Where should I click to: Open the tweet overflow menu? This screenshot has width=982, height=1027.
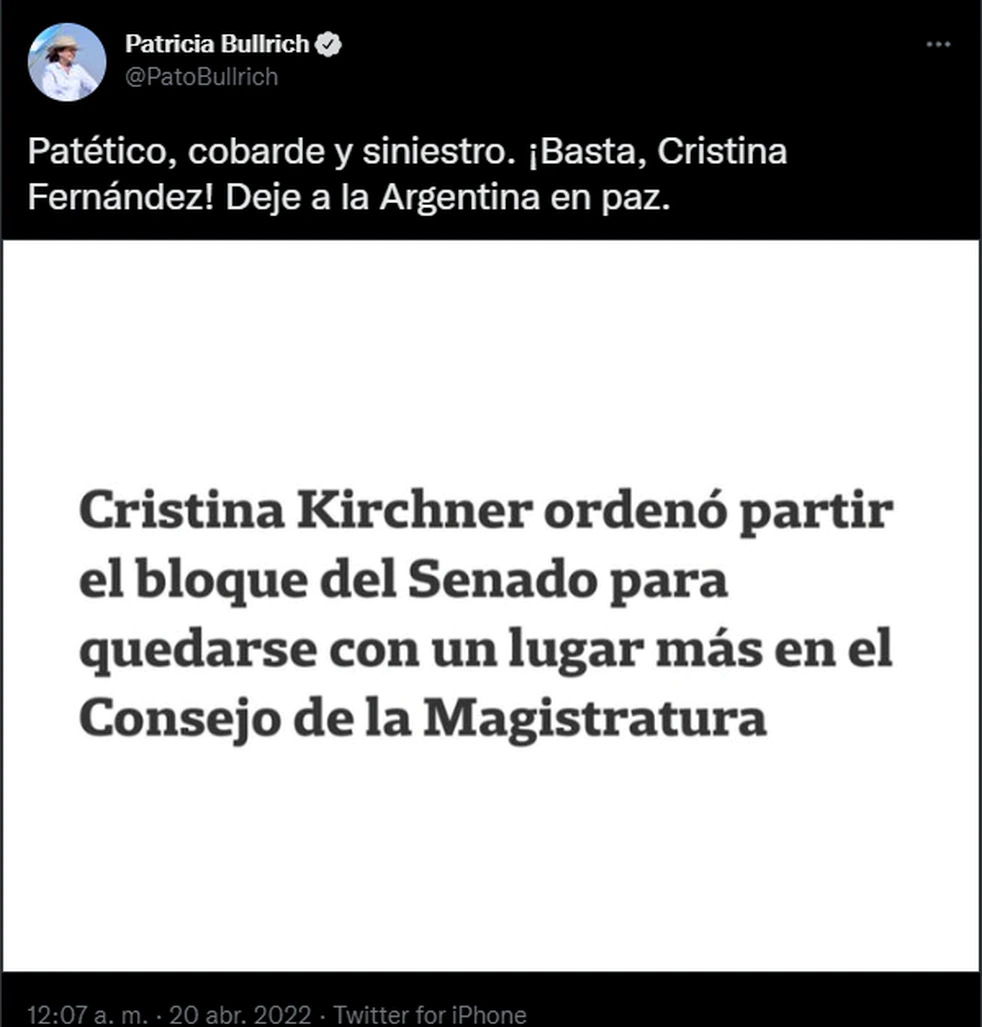(x=938, y=46)
